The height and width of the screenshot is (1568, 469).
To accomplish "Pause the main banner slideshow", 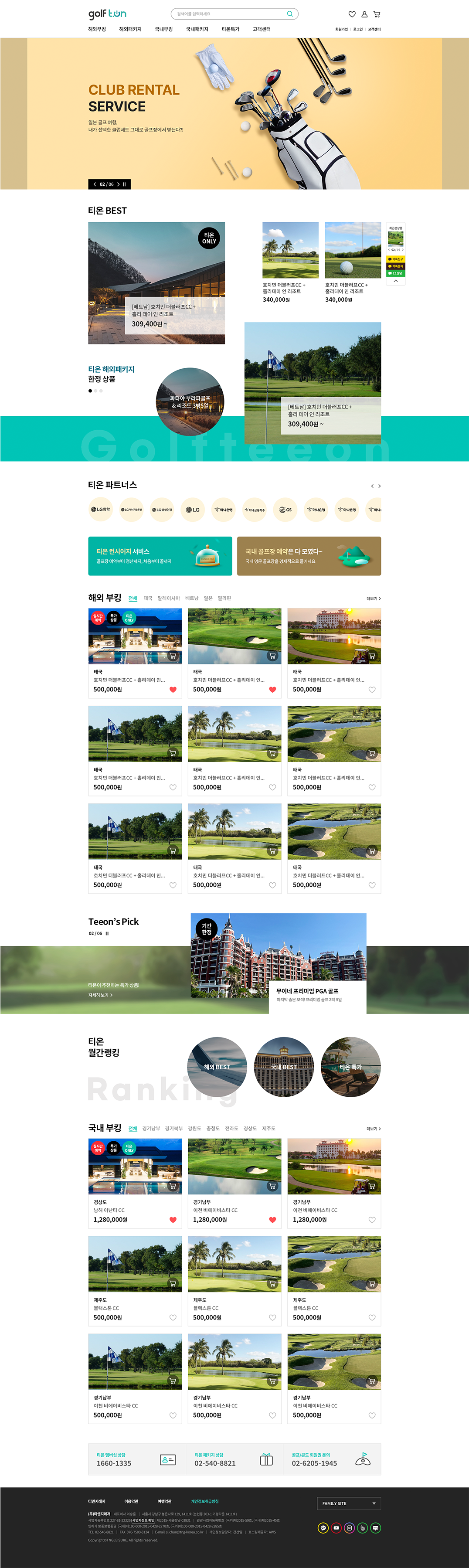I will (125, 184).
